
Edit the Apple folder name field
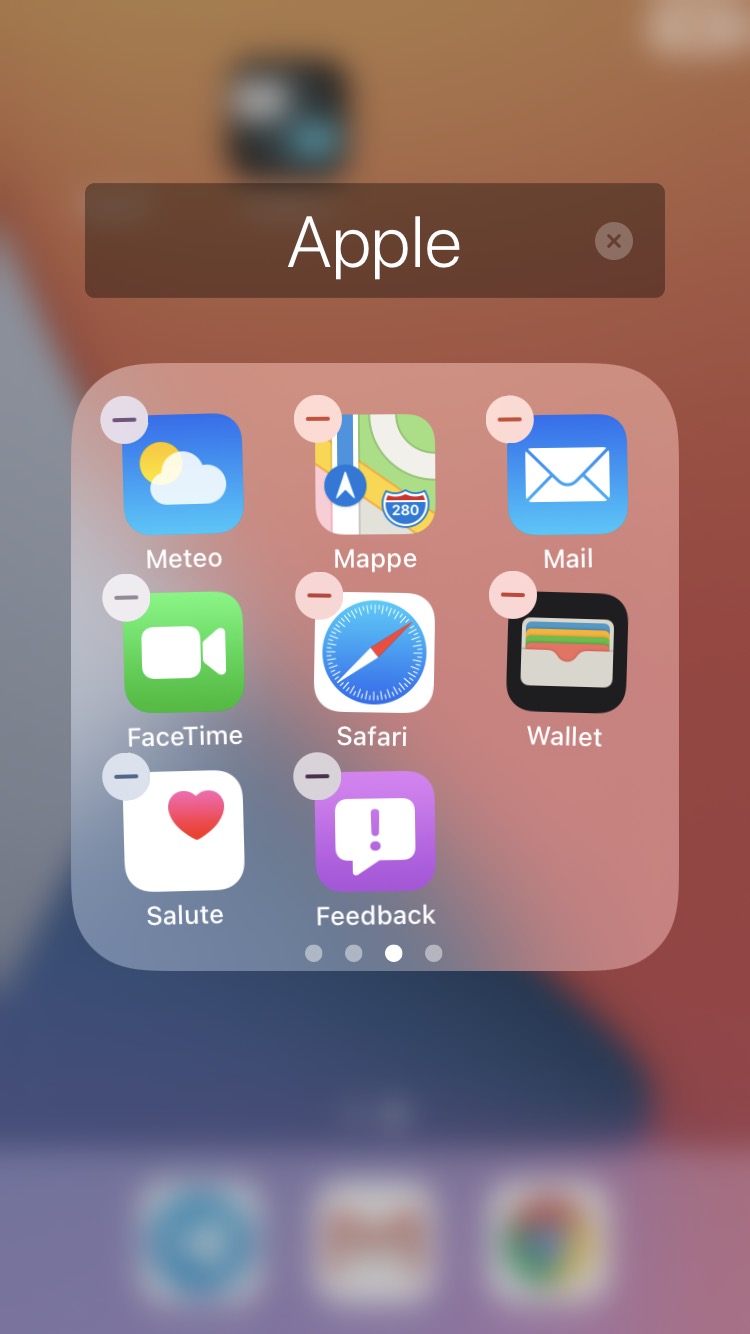point(374,241)
